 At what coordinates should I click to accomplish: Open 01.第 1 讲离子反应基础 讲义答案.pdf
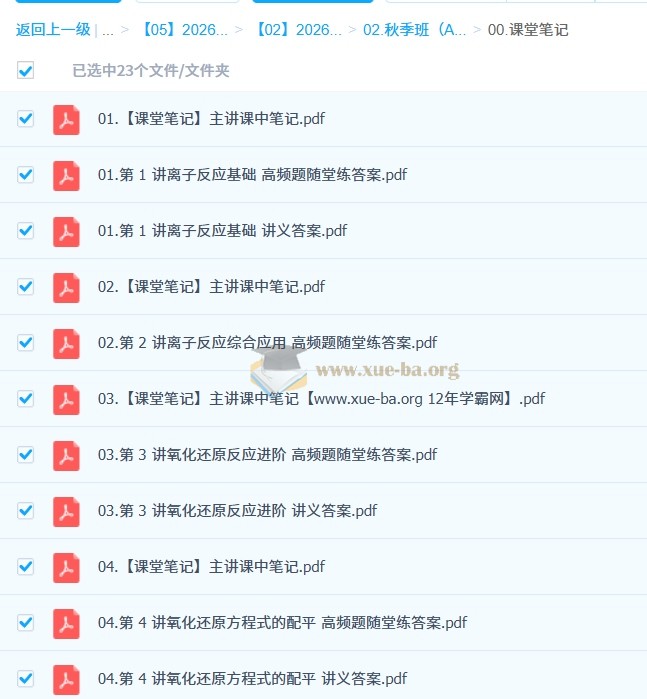[222, 231]
